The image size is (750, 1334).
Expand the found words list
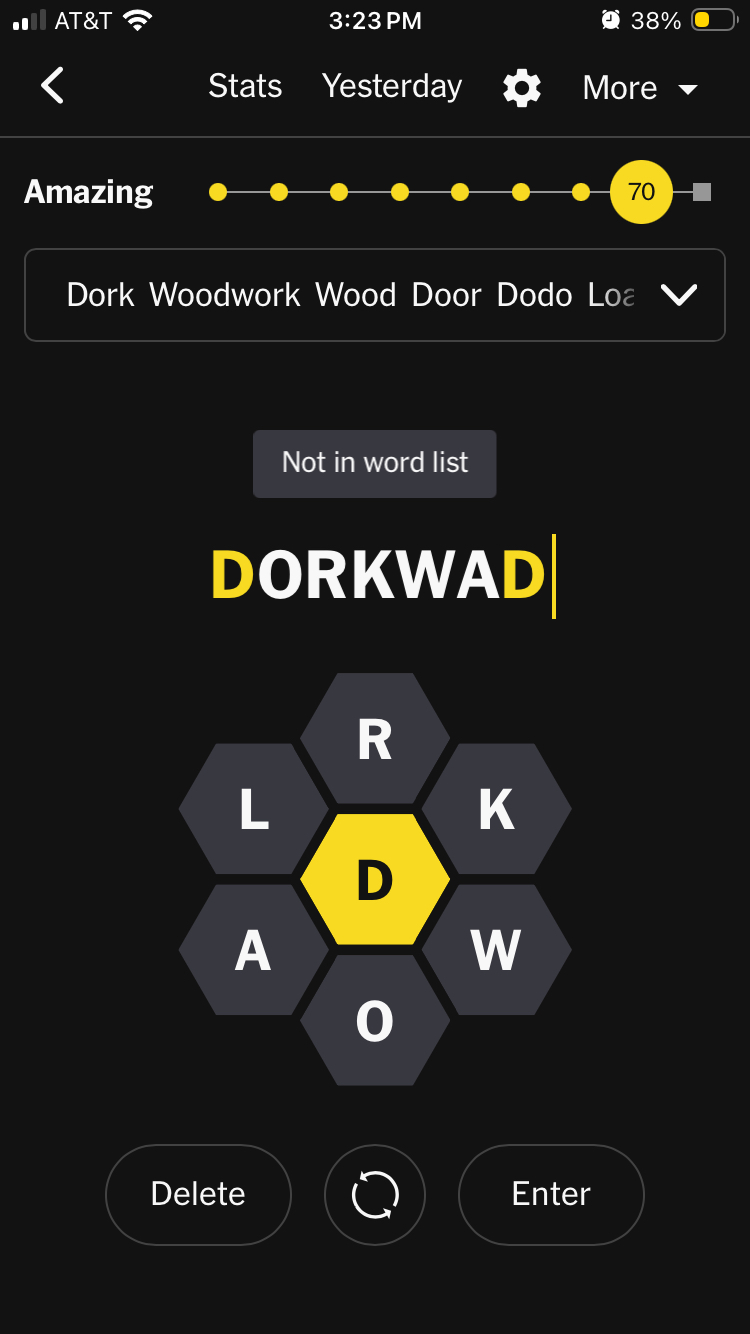(x=679, y=295)
